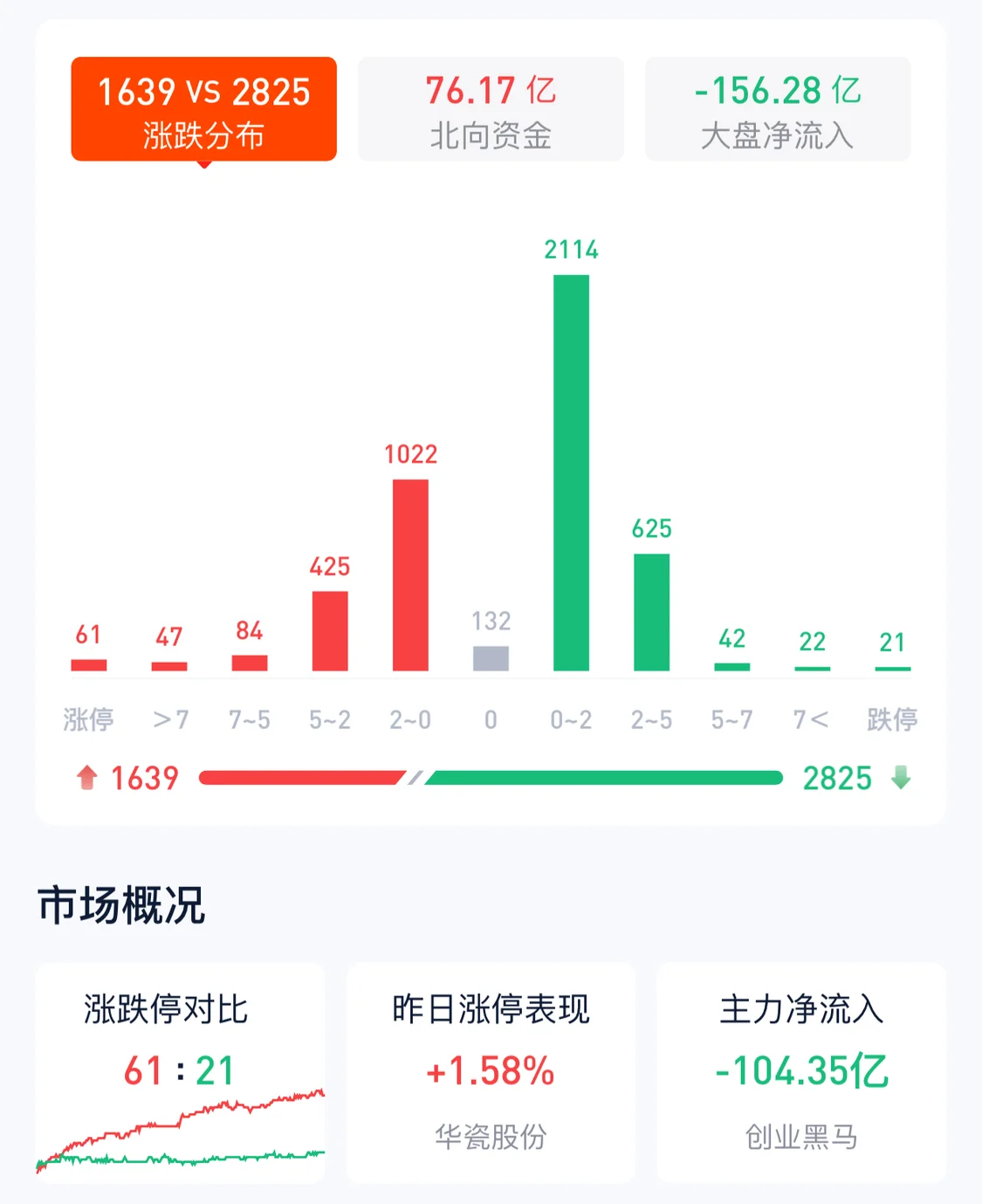Select the 涨跌分布 tab

point(203,110)
